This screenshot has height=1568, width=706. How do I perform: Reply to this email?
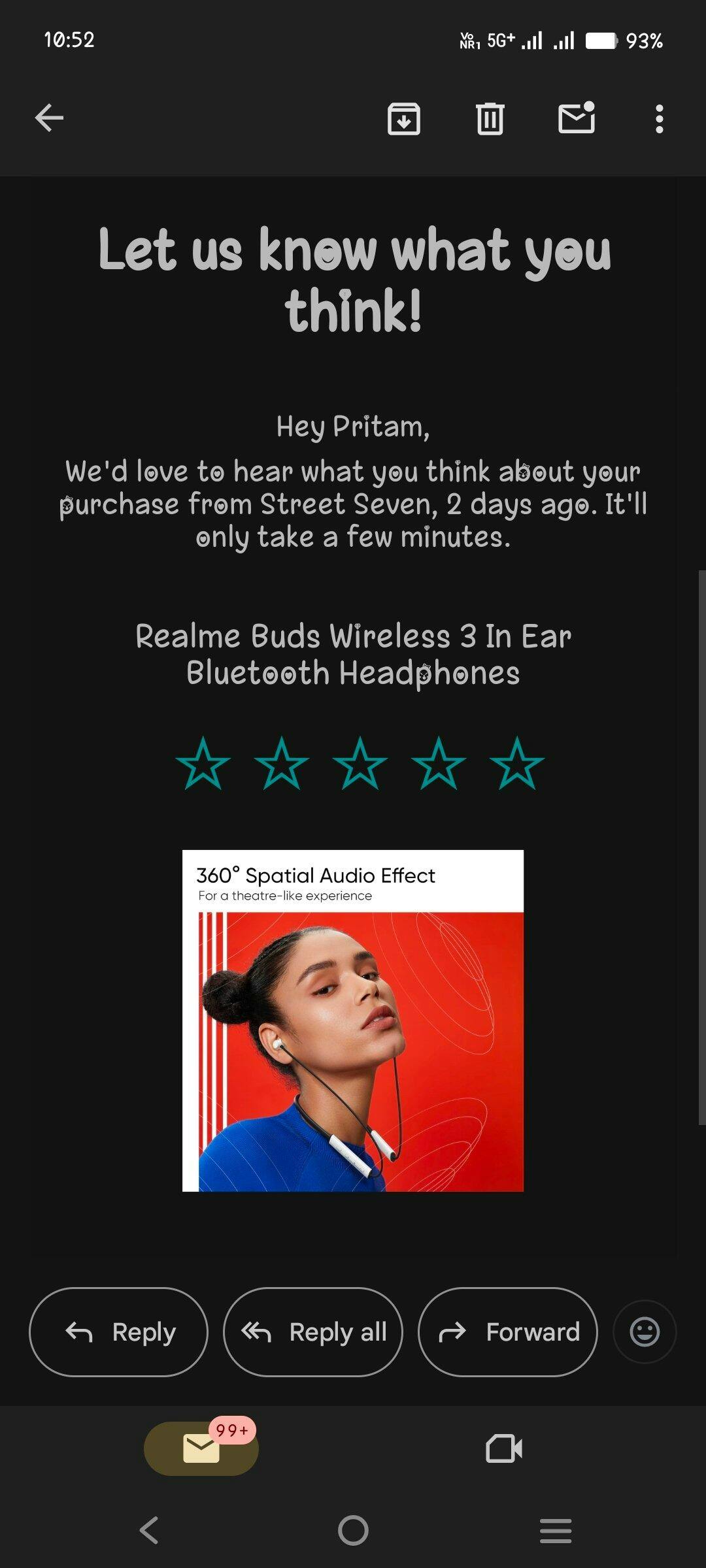click(118, 1331)
